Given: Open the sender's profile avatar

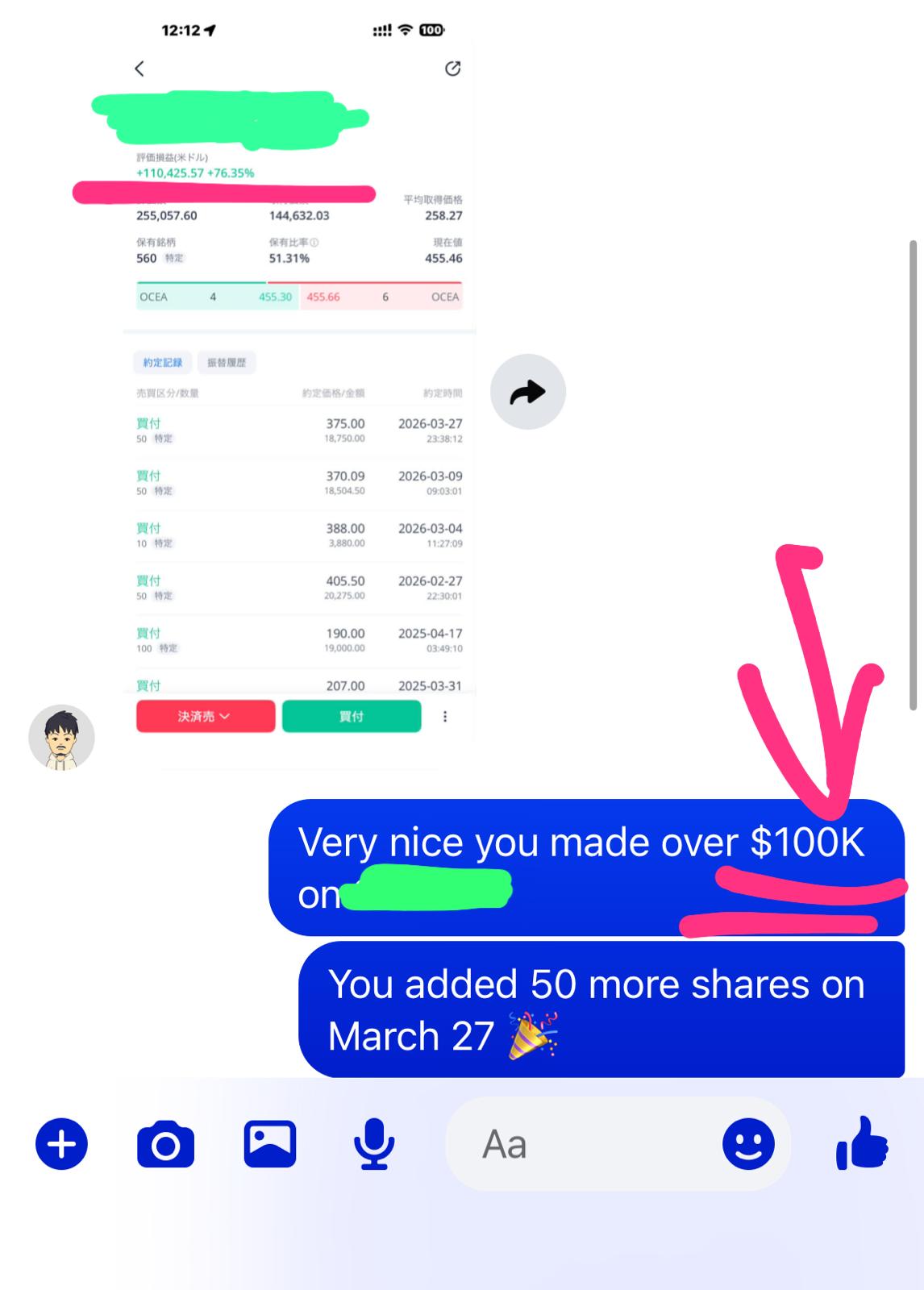Looking at the screenshot, I should click(x=61, y=738).
